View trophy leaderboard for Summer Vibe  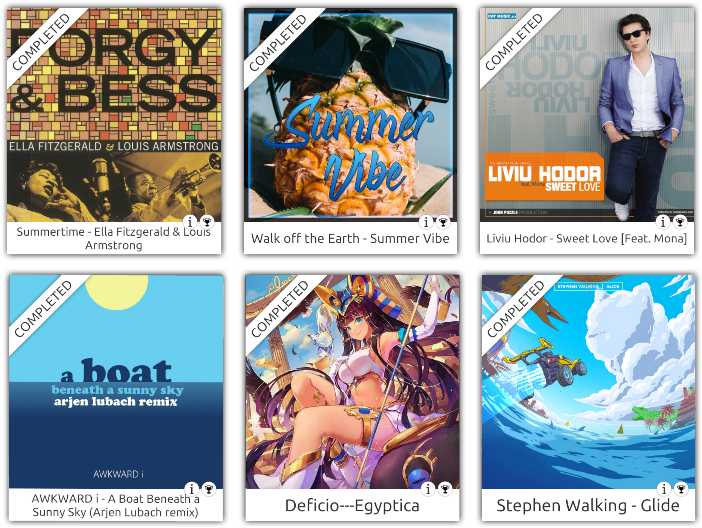444,222
